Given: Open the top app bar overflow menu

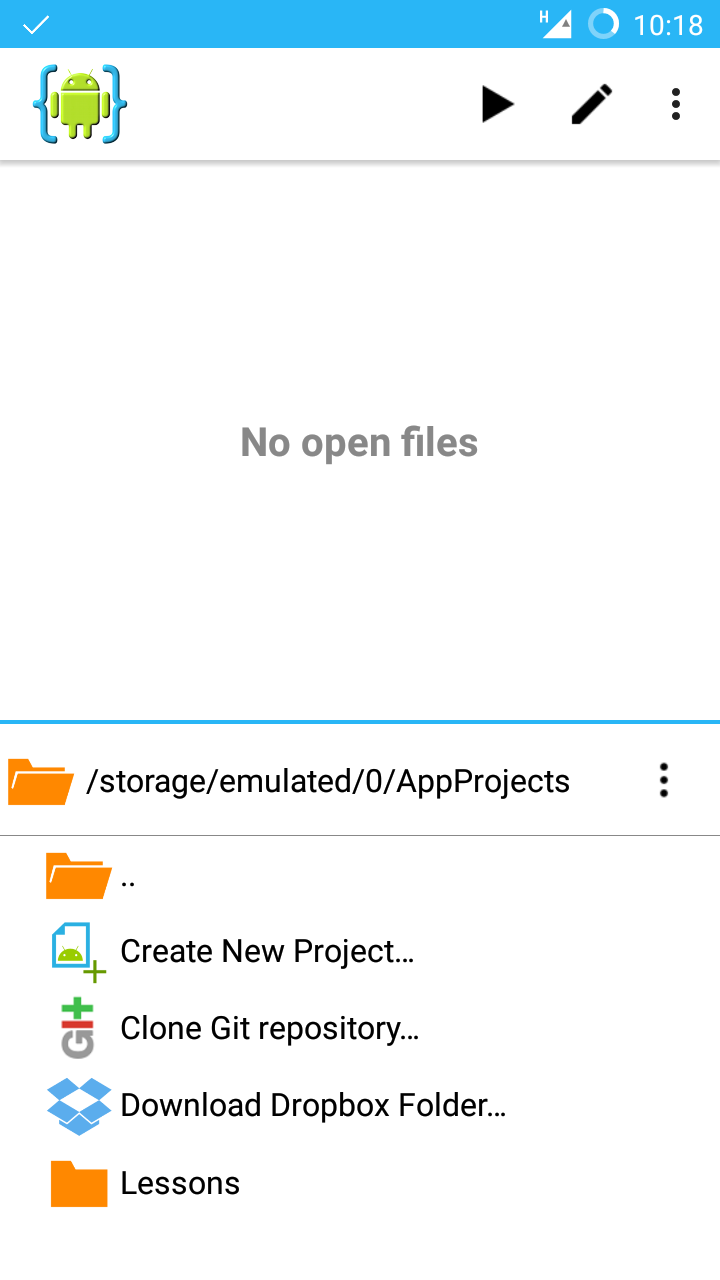Looking at the screenshot, I should [x=676, y=104].
